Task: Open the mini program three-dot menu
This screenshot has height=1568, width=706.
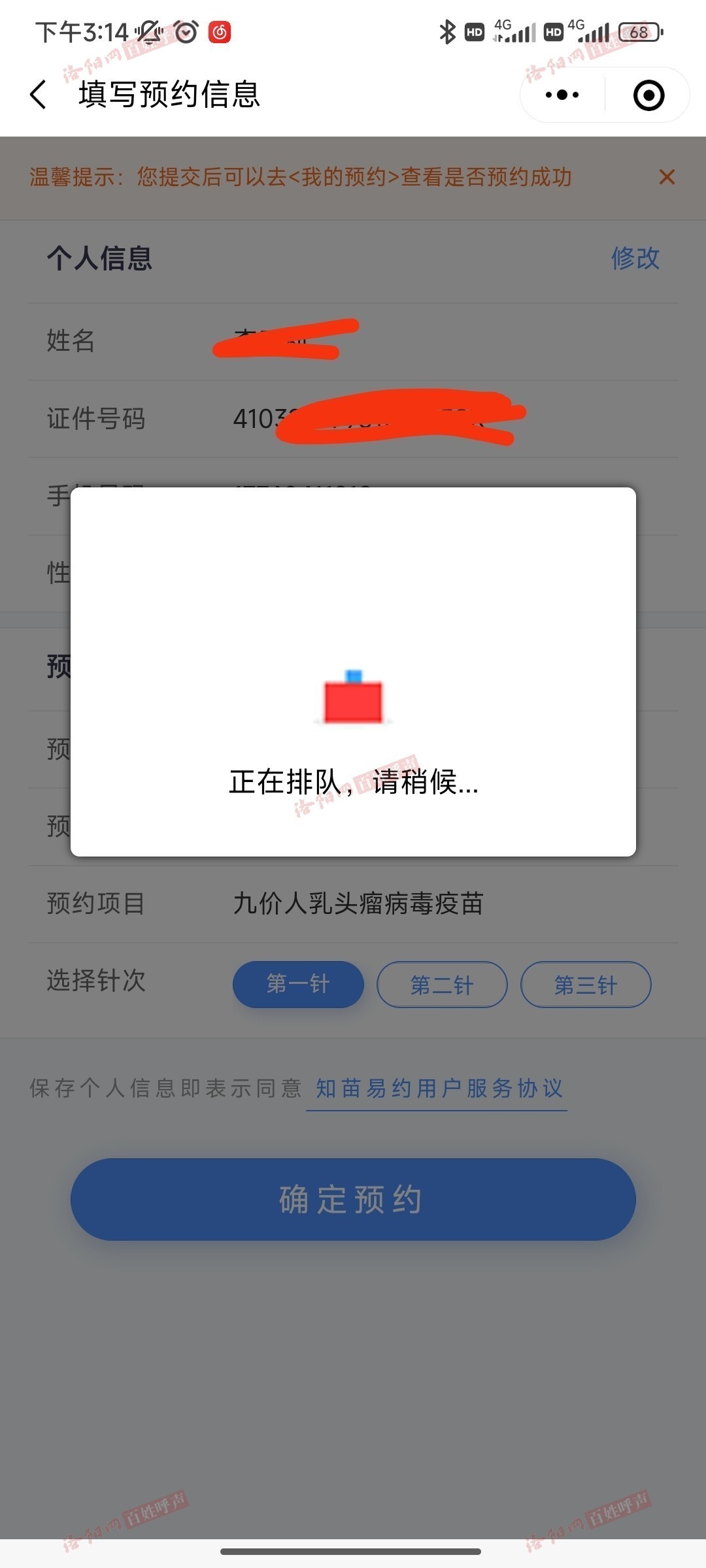Action: point(562,95)
